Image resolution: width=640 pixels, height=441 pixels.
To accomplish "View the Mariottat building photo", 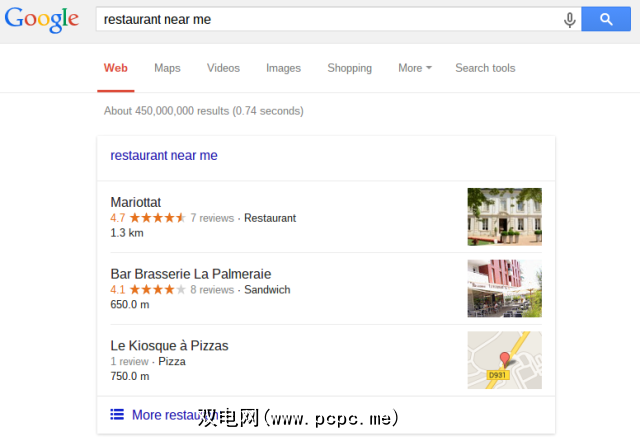I will point(504,216).
